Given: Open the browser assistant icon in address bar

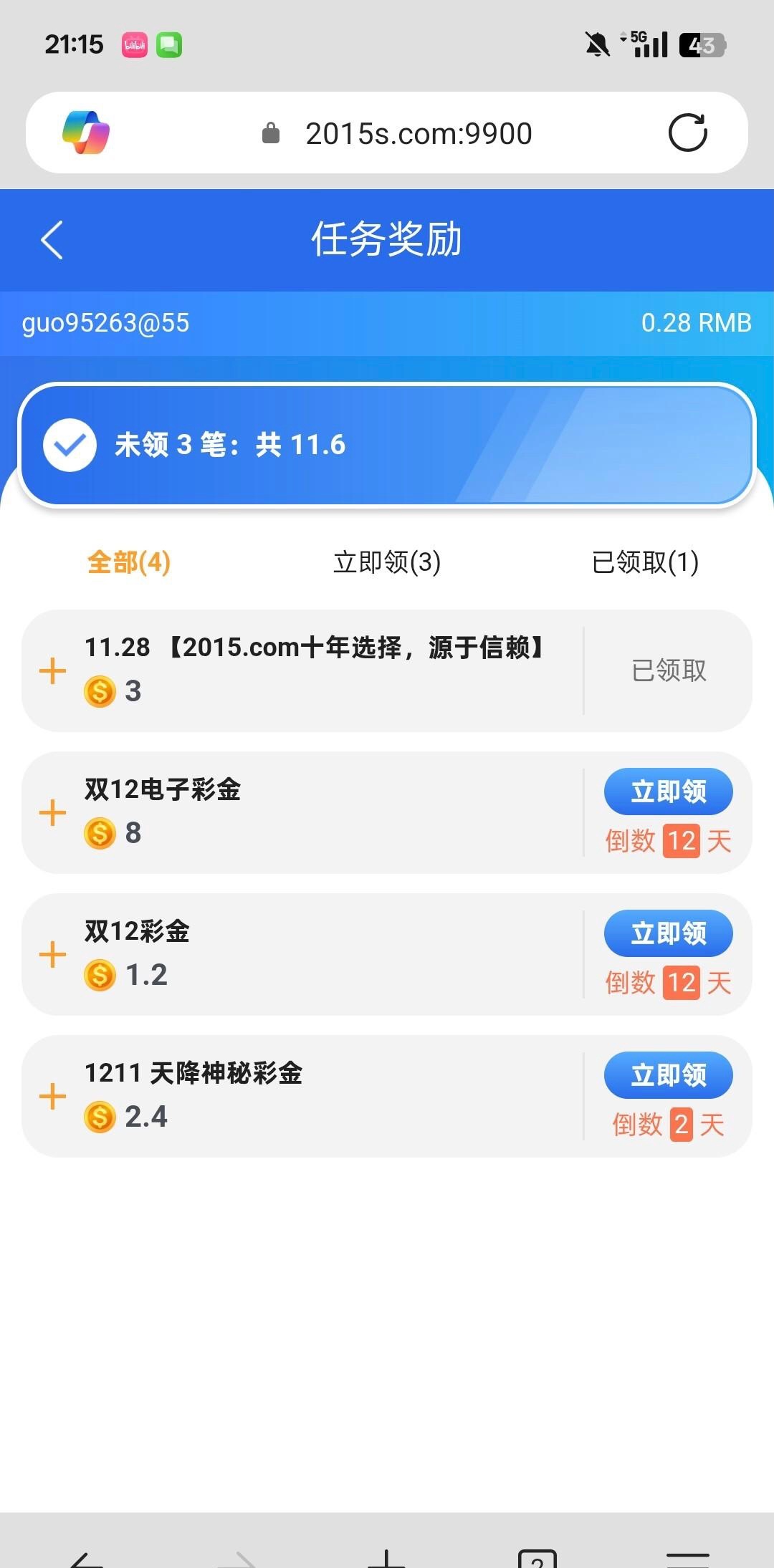Looking at the screenshot, I should pyautogui.click(x=86, y=133).
